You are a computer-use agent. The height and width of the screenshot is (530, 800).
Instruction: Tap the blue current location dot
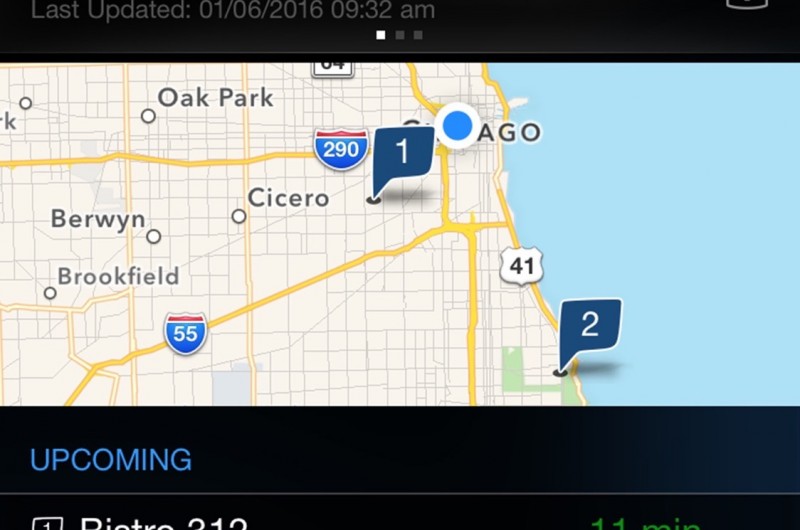pos(457,126)
